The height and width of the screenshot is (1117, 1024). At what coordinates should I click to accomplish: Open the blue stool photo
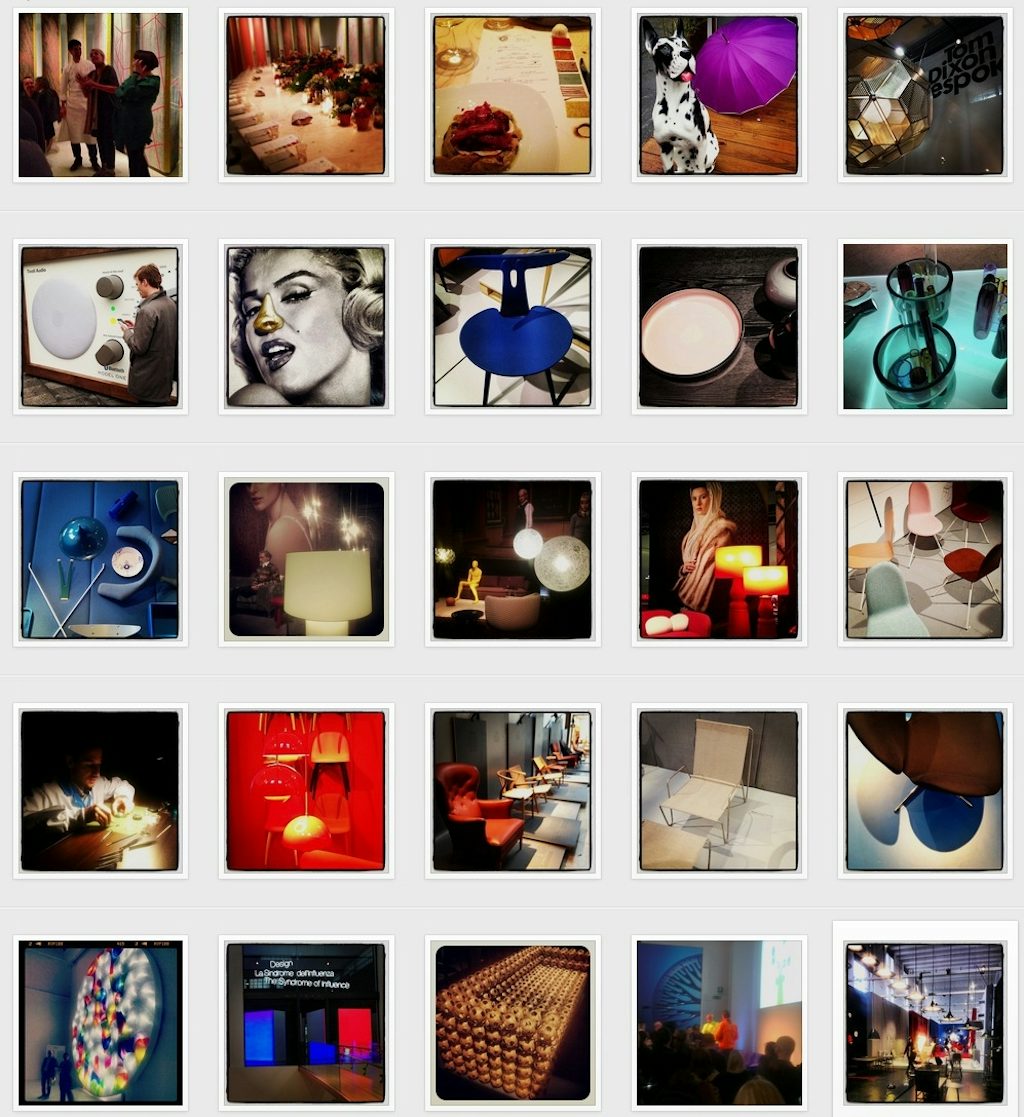click(512, 326)
